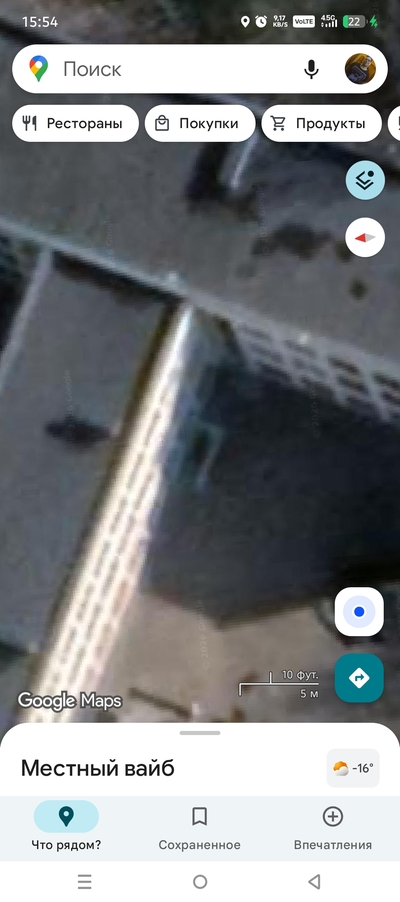This screenshot has width=400, height=902.
Task: Open the weather chip showing -16°
Action: (353, 768)
